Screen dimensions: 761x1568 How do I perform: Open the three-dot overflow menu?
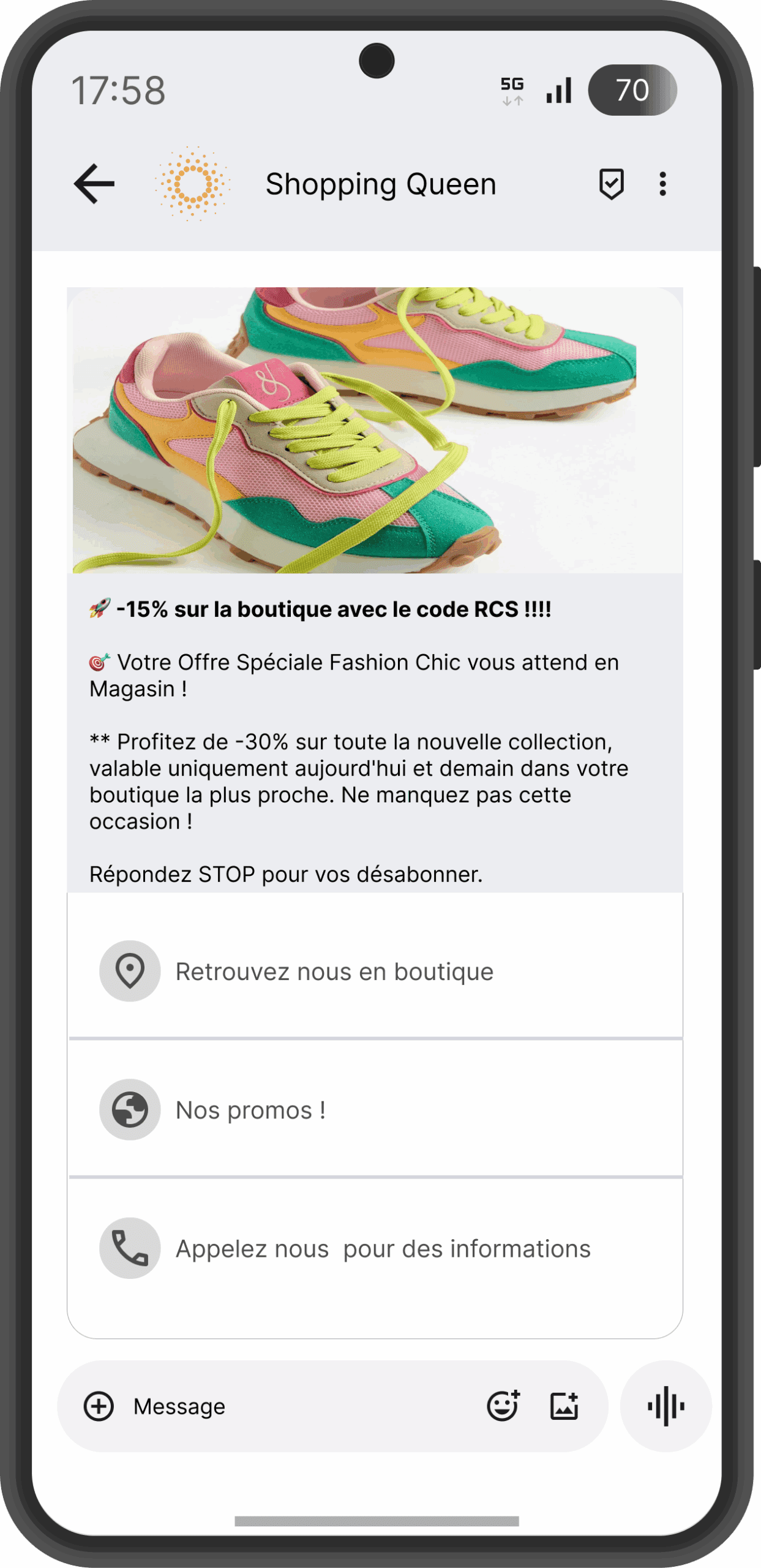coord(662,183)
